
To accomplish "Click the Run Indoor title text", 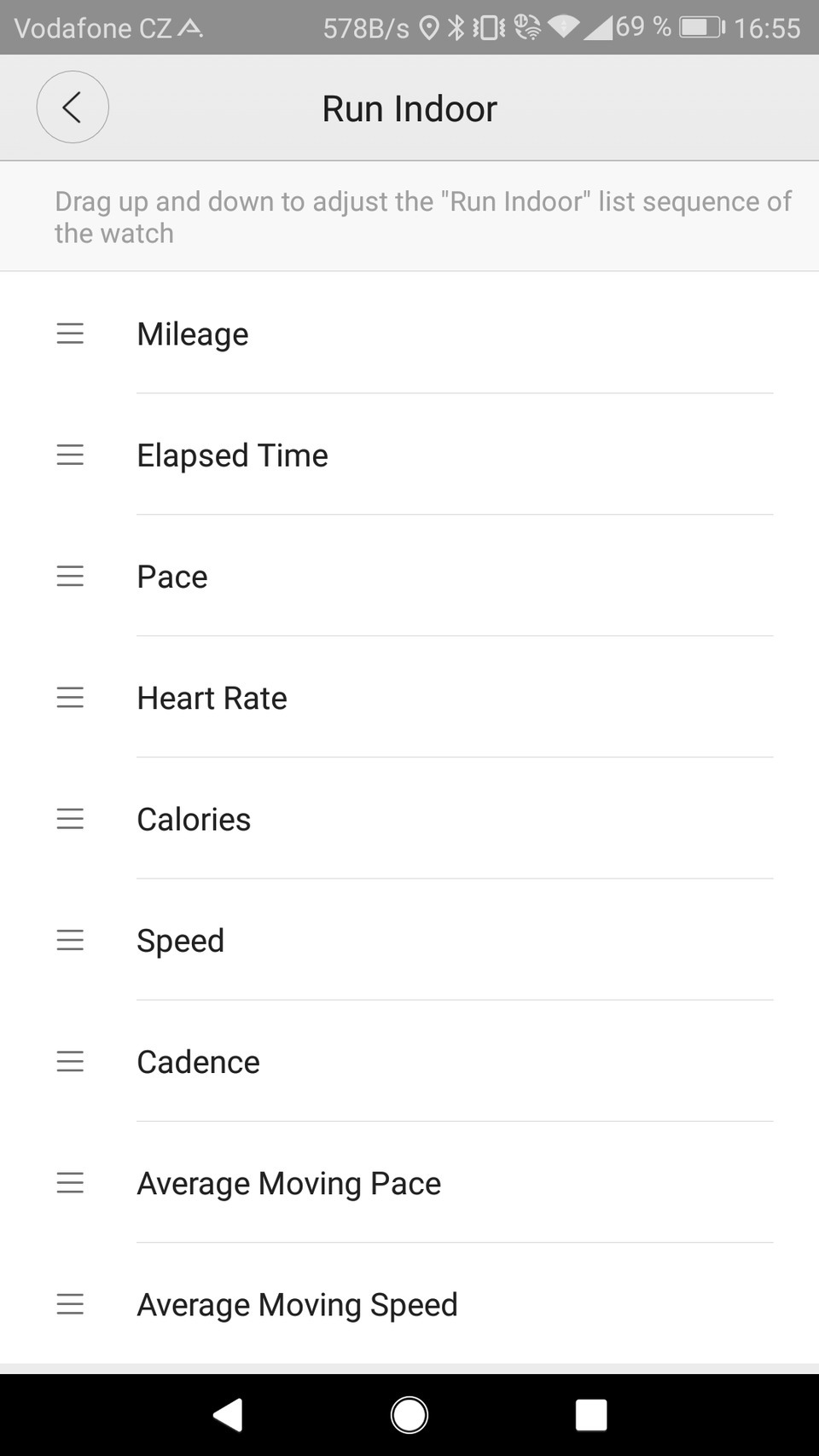I will 409,107.
